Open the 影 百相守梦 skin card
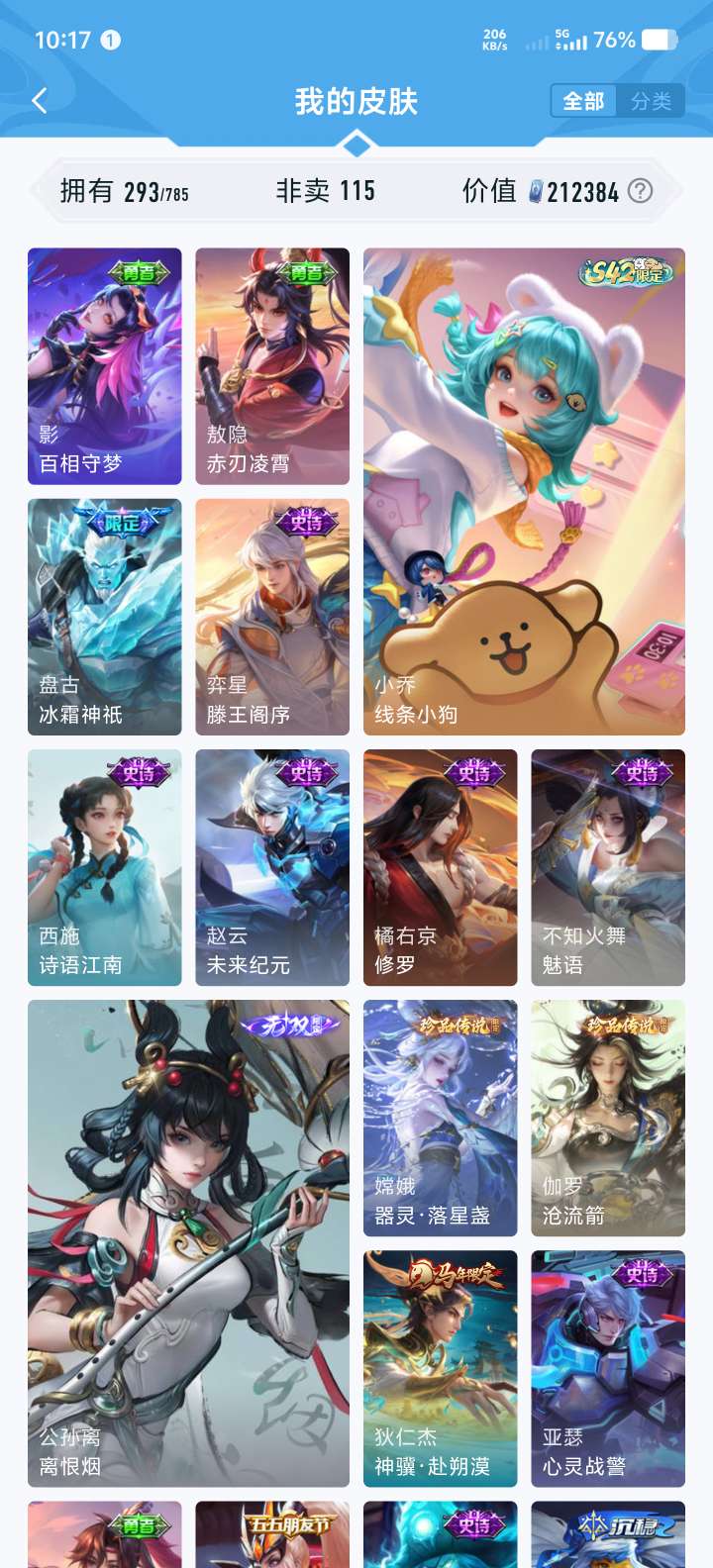Image resolution: width=713 pixels, height=1568 pixels. (x=105, y=366)
